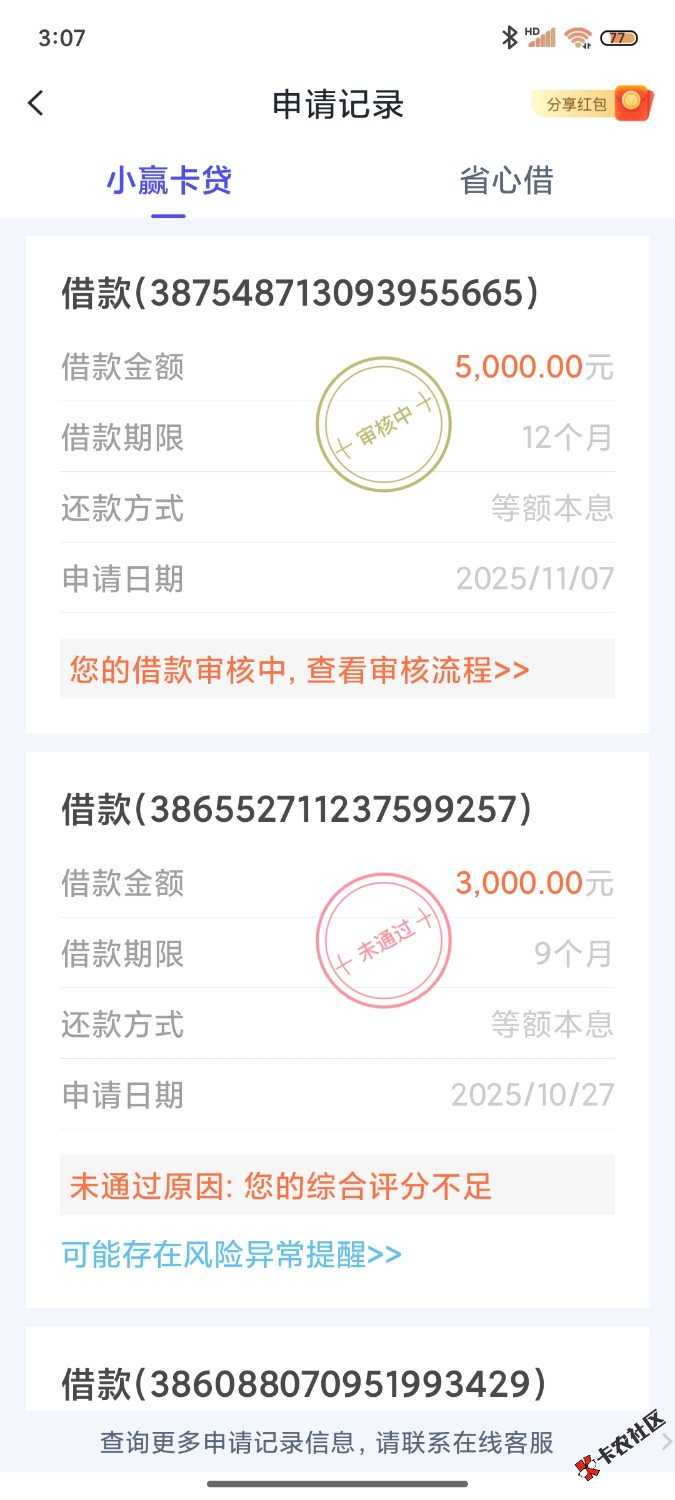Go back from 申请记录 page
The width and height of the screenshot is (675, 1500).
click(x=36, y=103)
